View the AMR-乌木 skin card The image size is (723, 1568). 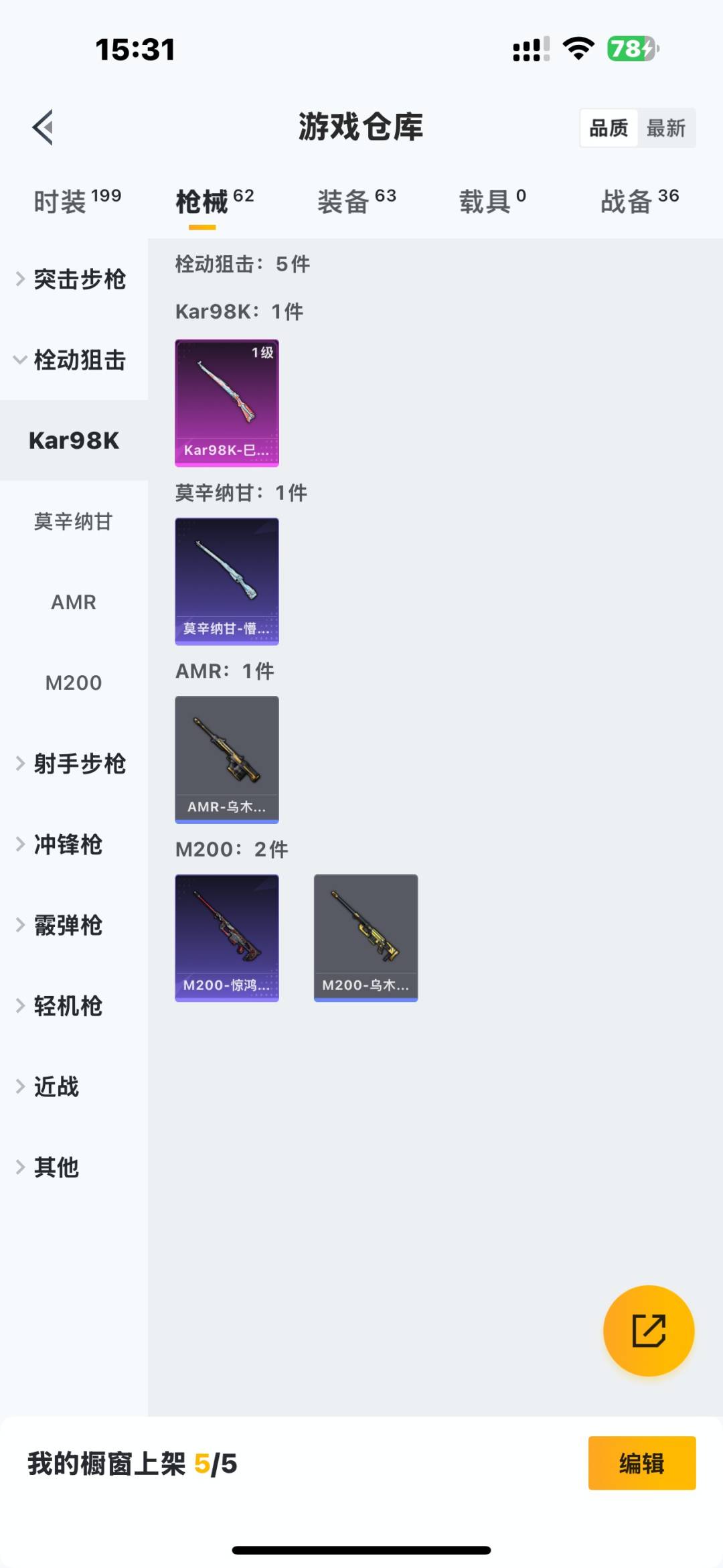pyautogui.click(x=227, y=760)
